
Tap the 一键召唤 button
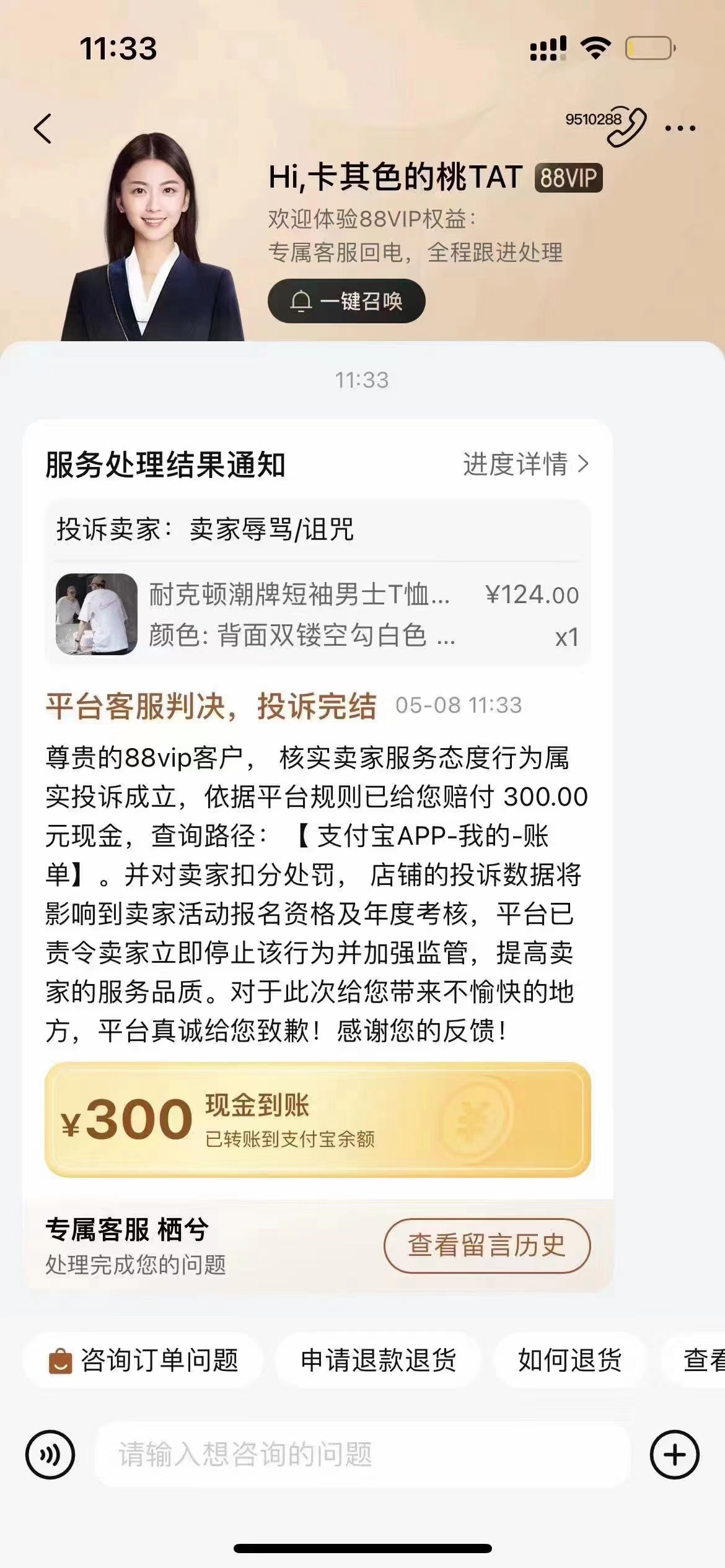[x=346, y=301]
